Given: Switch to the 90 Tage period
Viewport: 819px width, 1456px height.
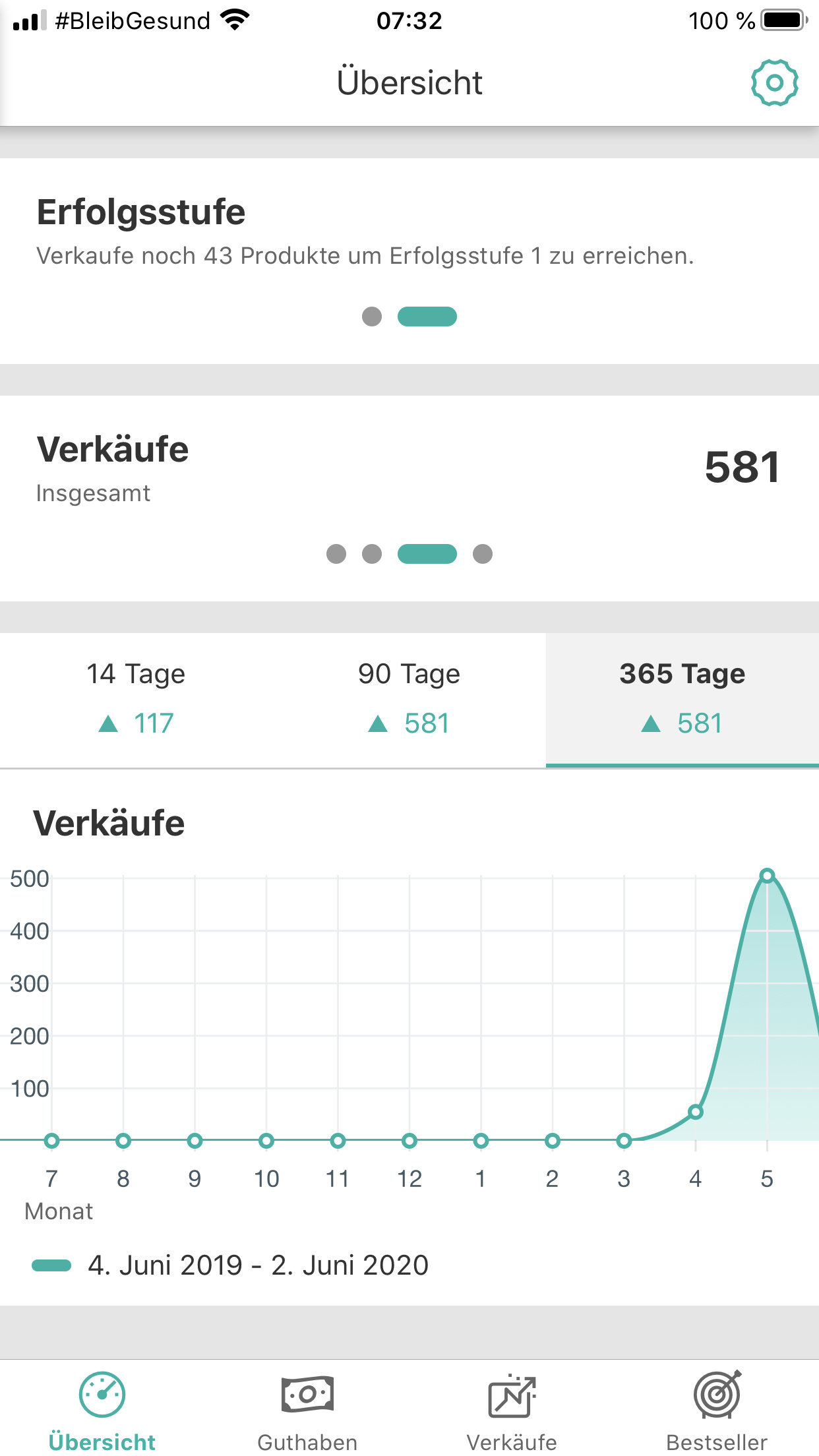Looking at the screenshot, I should click(x=409, y=699).
